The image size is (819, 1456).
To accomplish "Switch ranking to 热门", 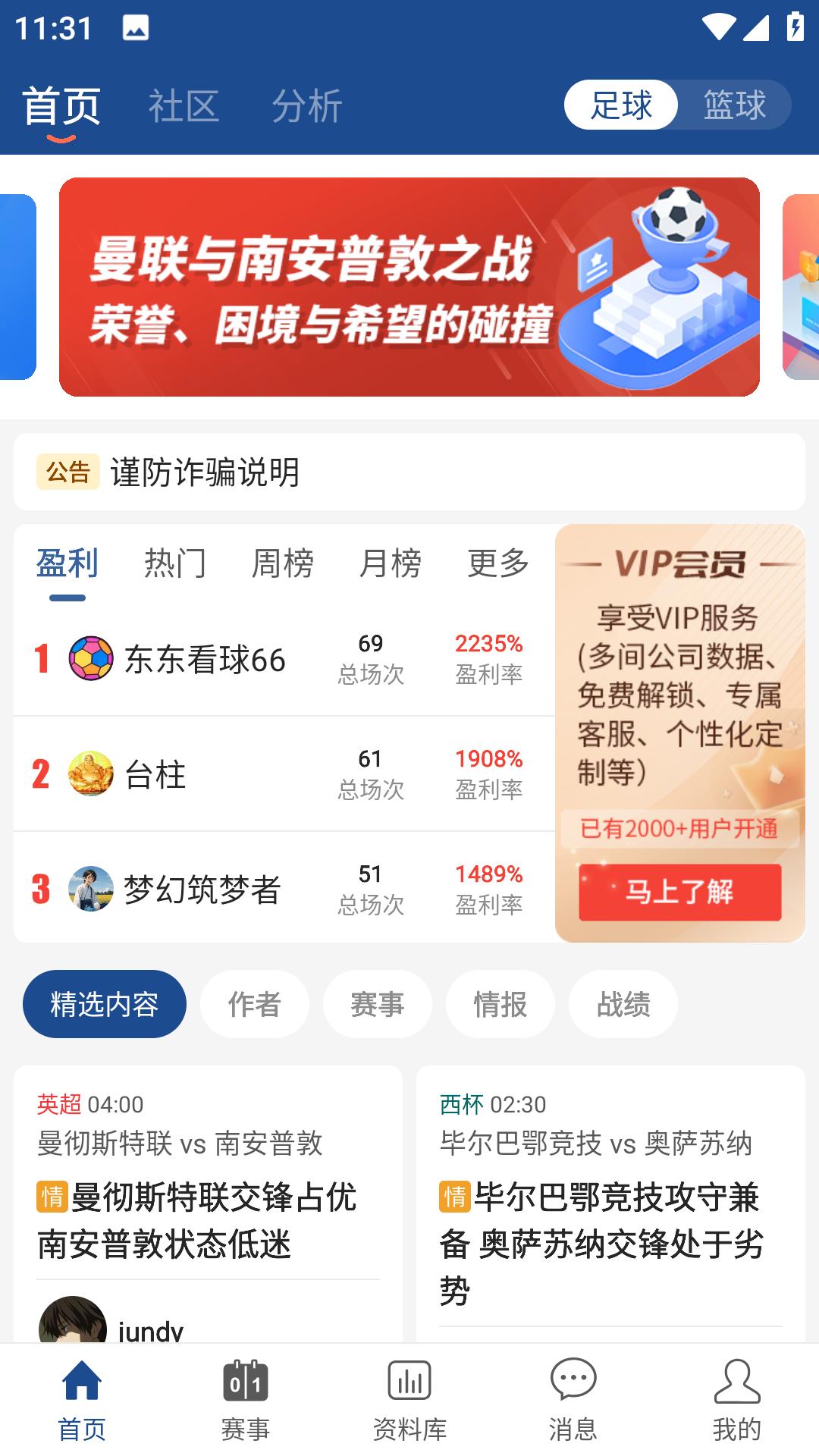I will 175,563.
